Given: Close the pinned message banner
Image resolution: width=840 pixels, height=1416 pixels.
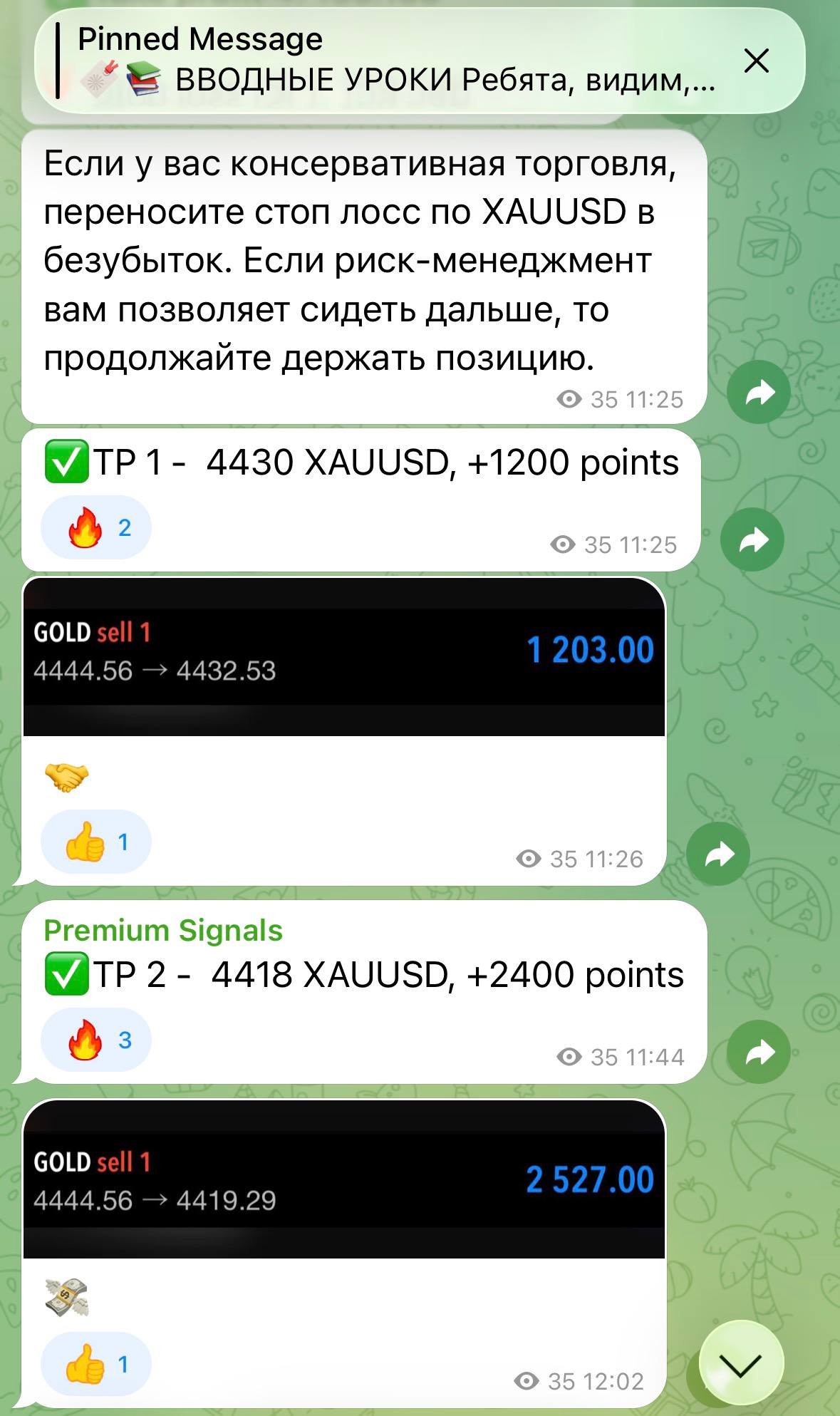Looking at the screenshot, I should coord(756,61).
